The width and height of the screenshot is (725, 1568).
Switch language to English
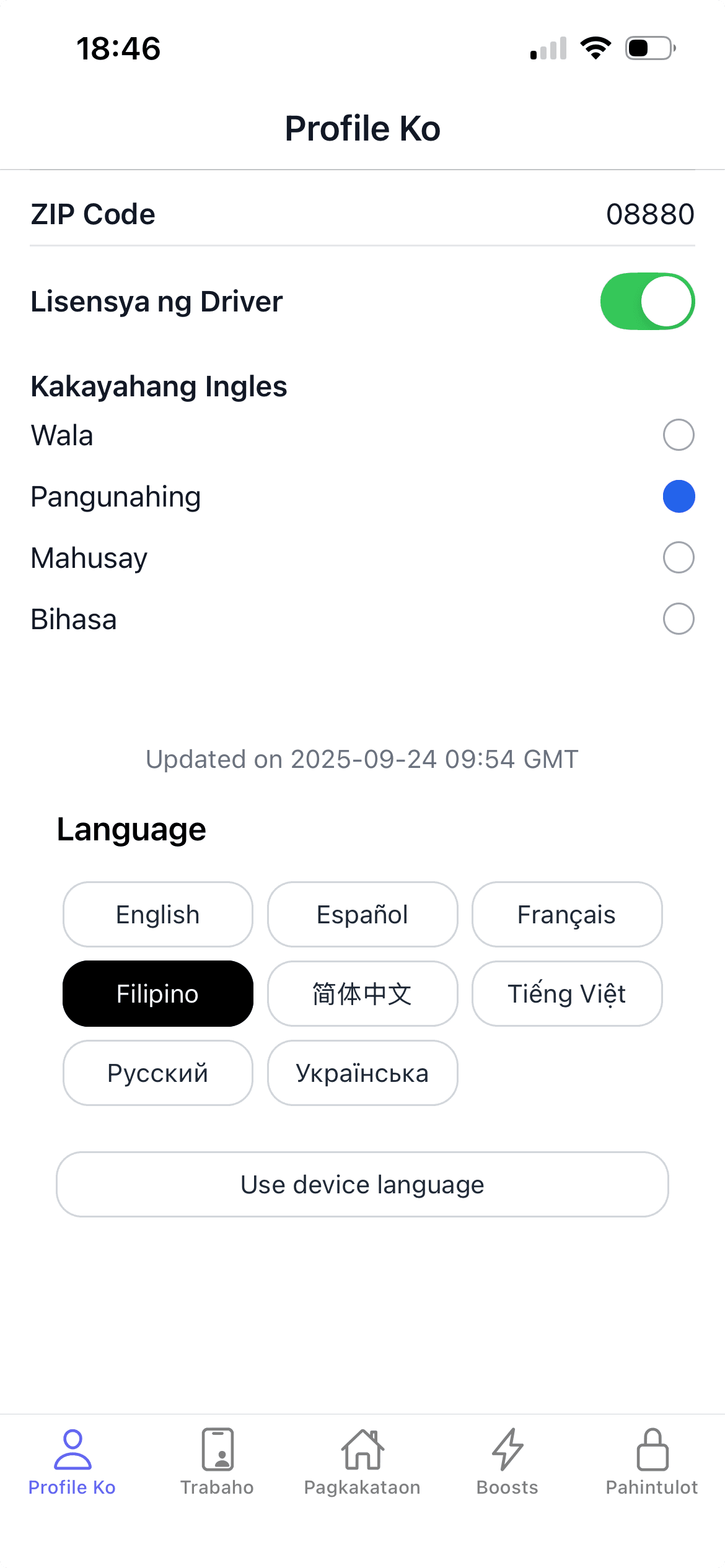pyautogui.click(x=157, y=914)
